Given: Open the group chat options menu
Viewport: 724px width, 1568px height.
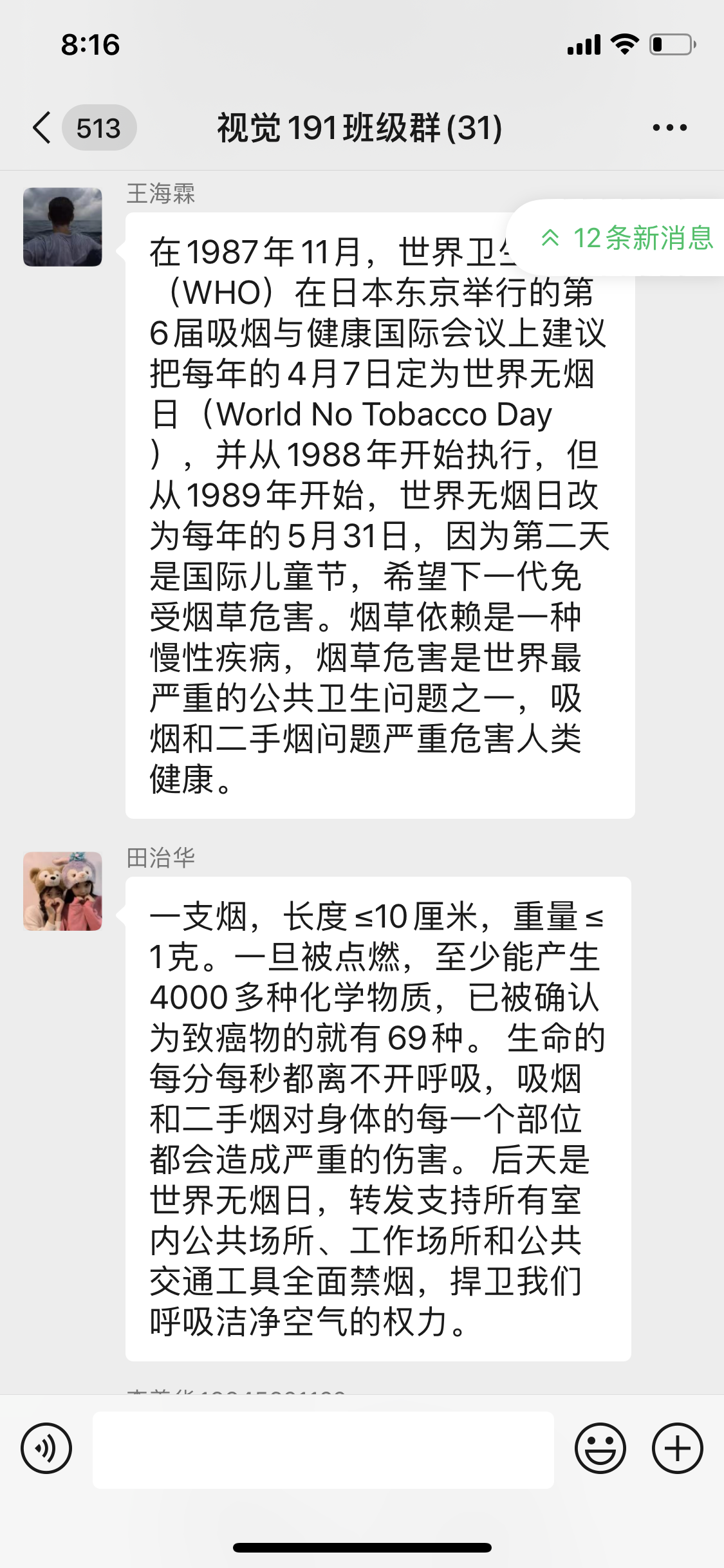Looking at the screenshot, I should tap(669, 127).
